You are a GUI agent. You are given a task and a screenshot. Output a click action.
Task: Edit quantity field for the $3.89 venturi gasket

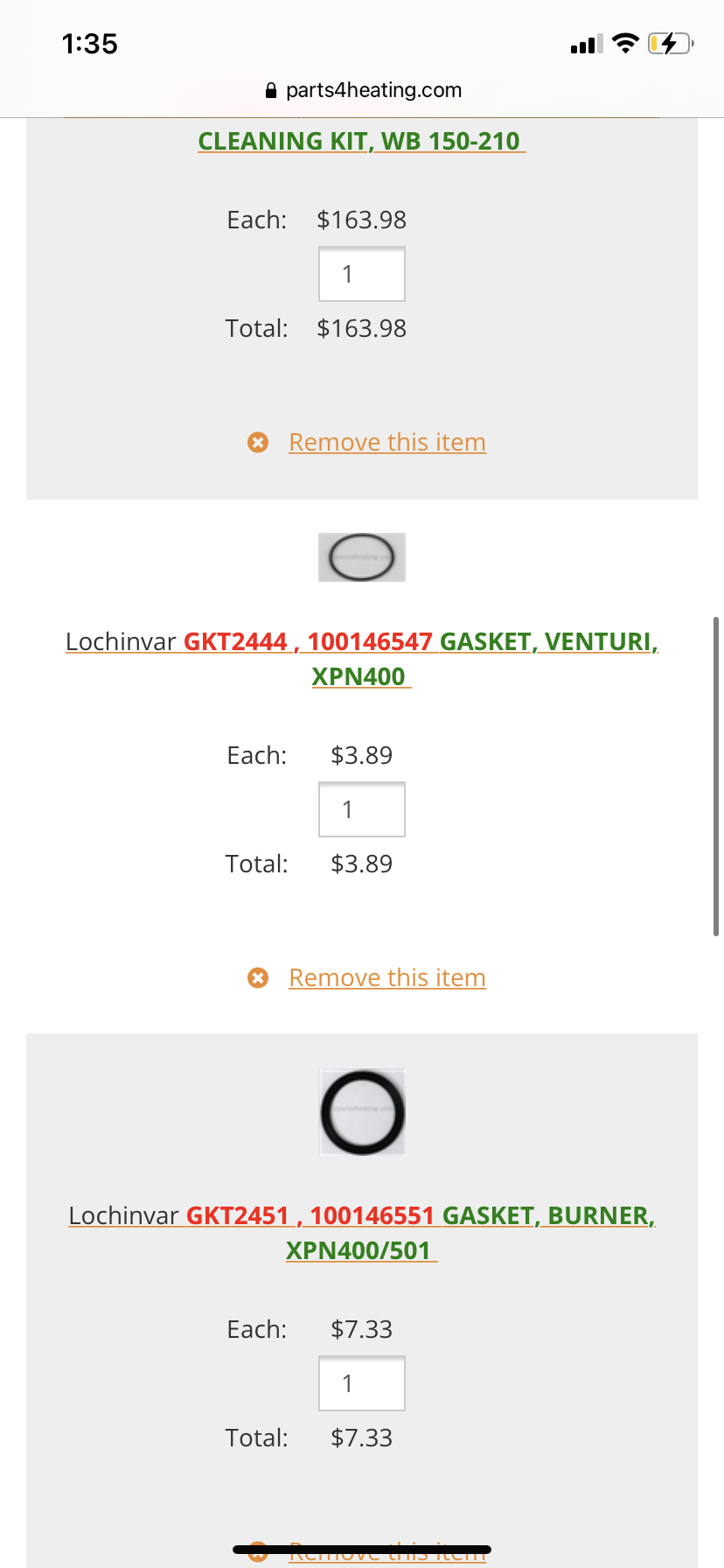pos(361,809)
